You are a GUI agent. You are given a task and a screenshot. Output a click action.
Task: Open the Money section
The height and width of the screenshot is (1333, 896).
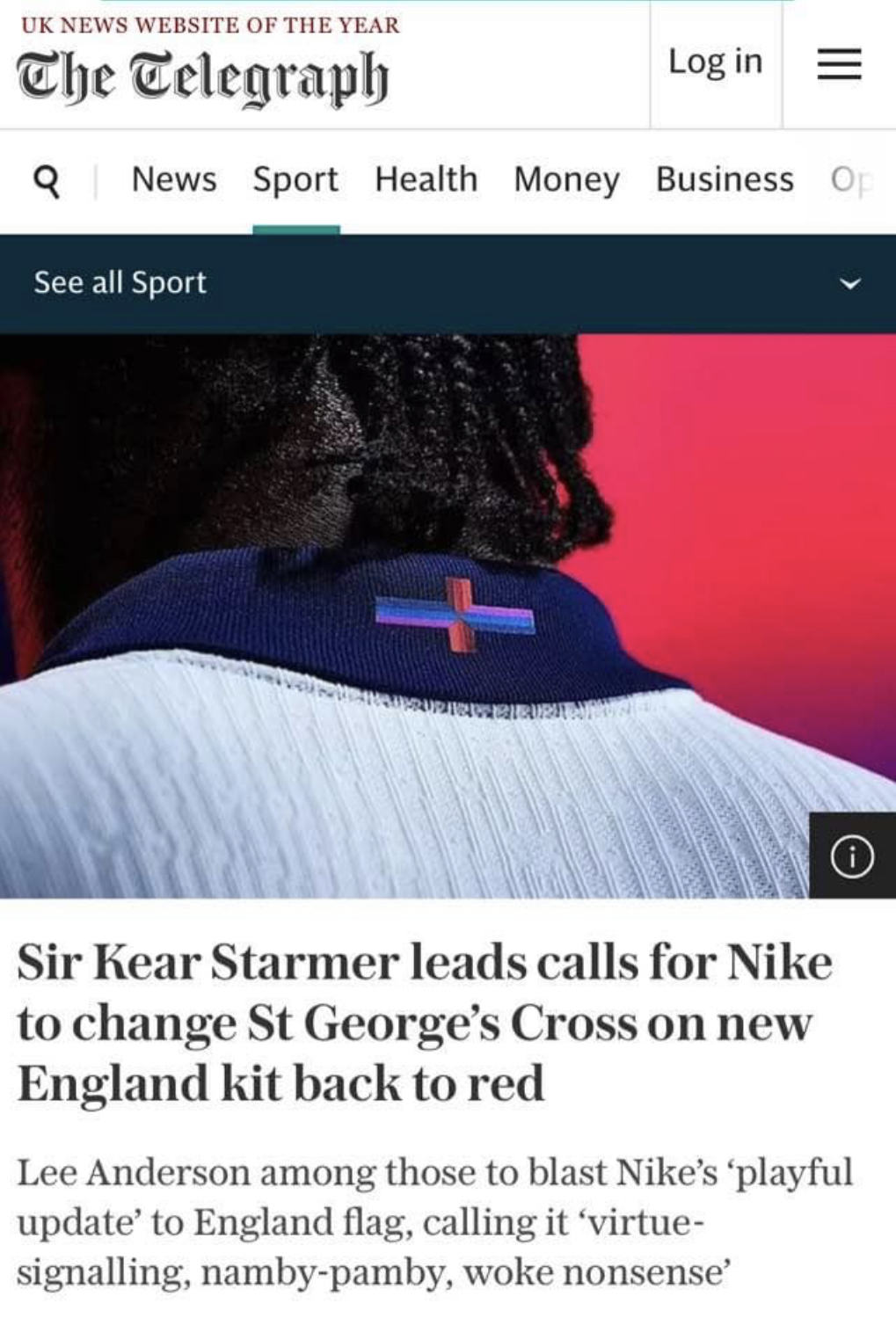(x=566, y=179)
